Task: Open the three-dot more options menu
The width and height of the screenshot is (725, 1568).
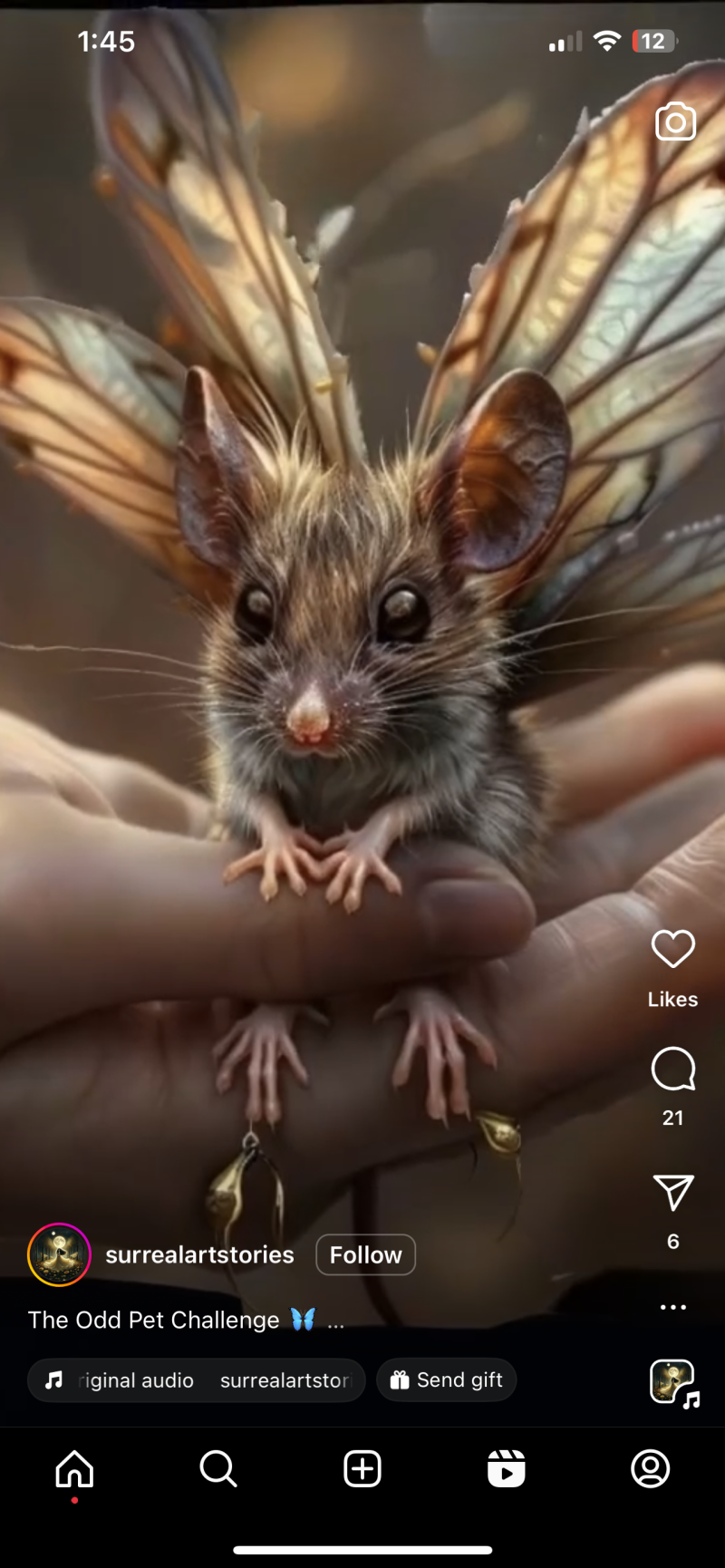Action: coord(672,1307)
